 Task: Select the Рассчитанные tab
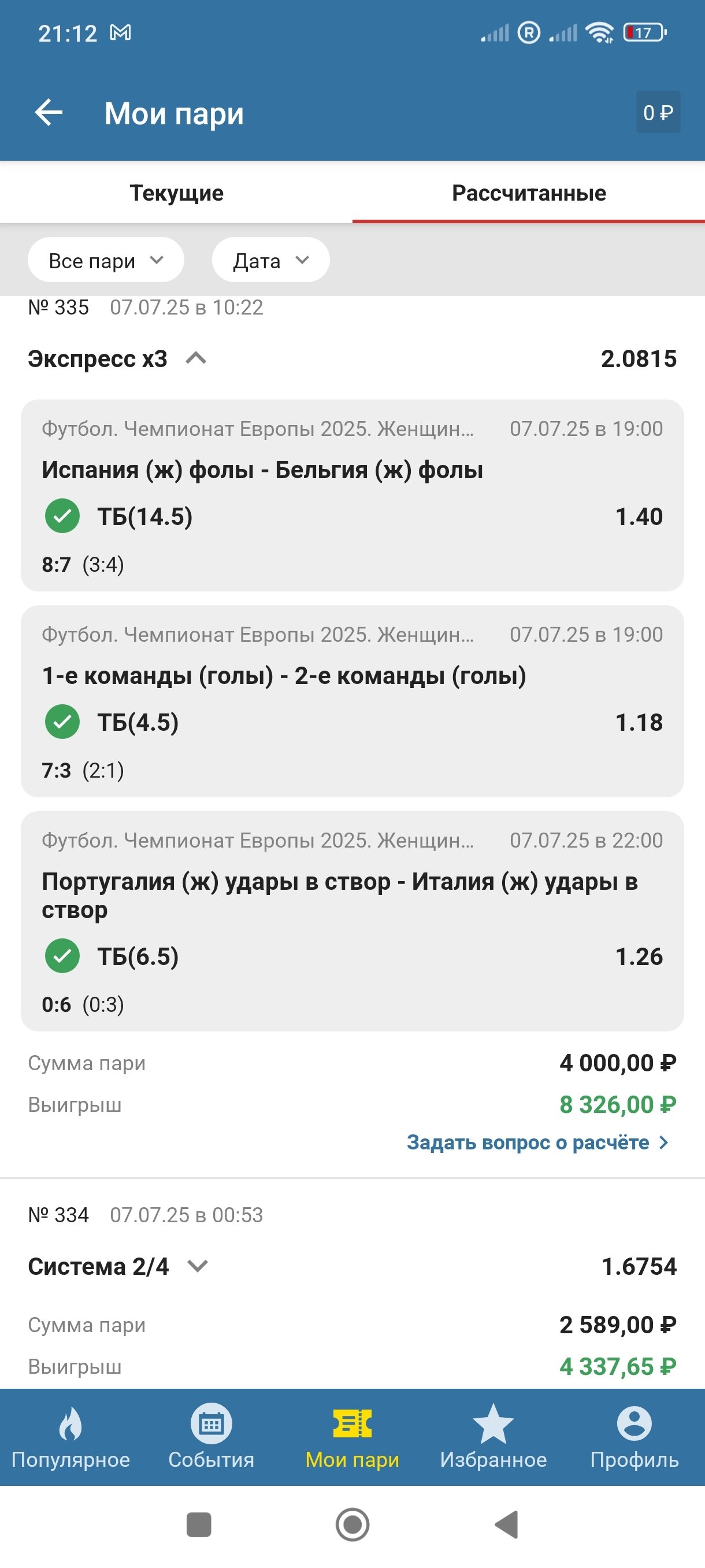[528, 193]
